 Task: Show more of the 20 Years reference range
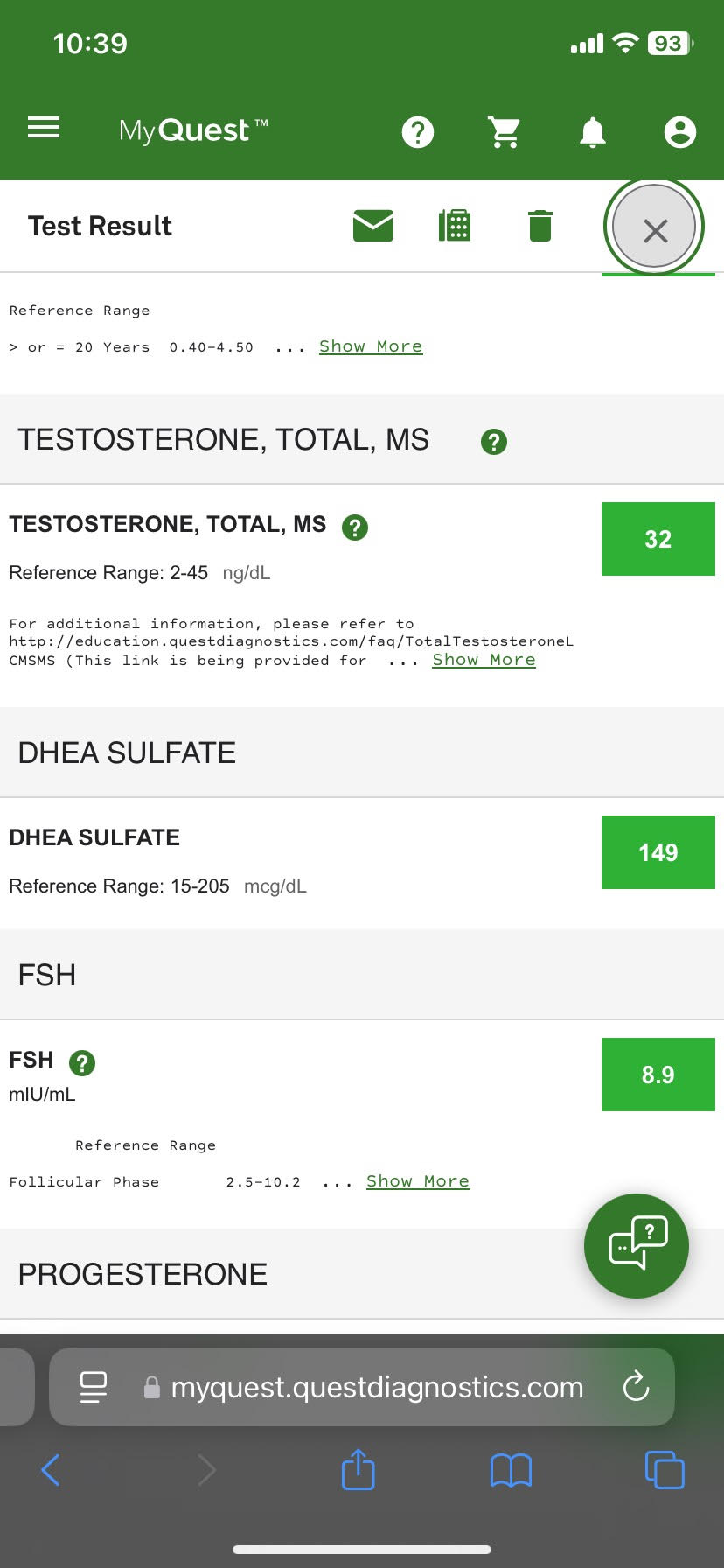point(371,346)
